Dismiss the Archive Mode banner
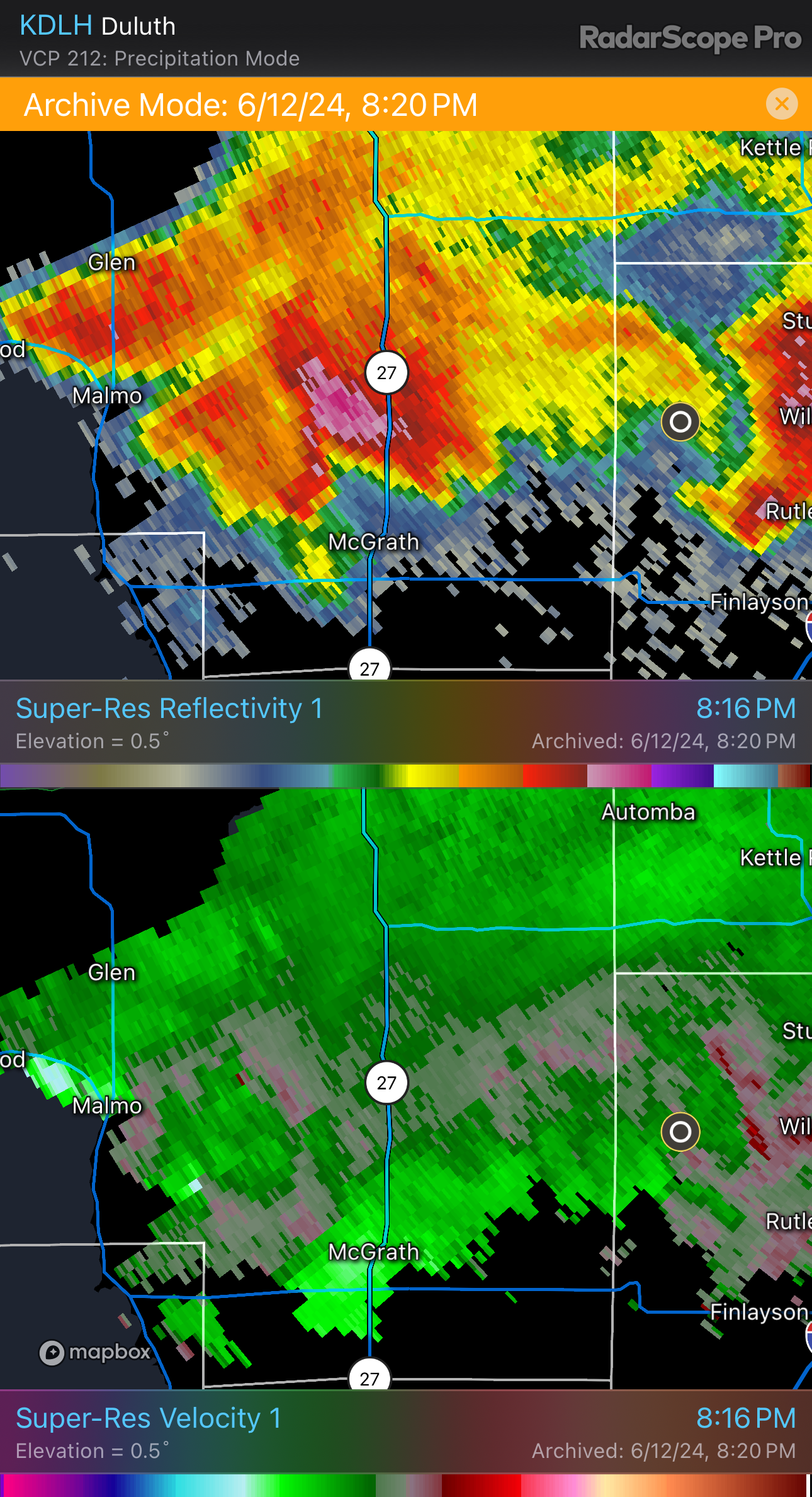This screenshot has height=1497, width=812. coord(782,104)
